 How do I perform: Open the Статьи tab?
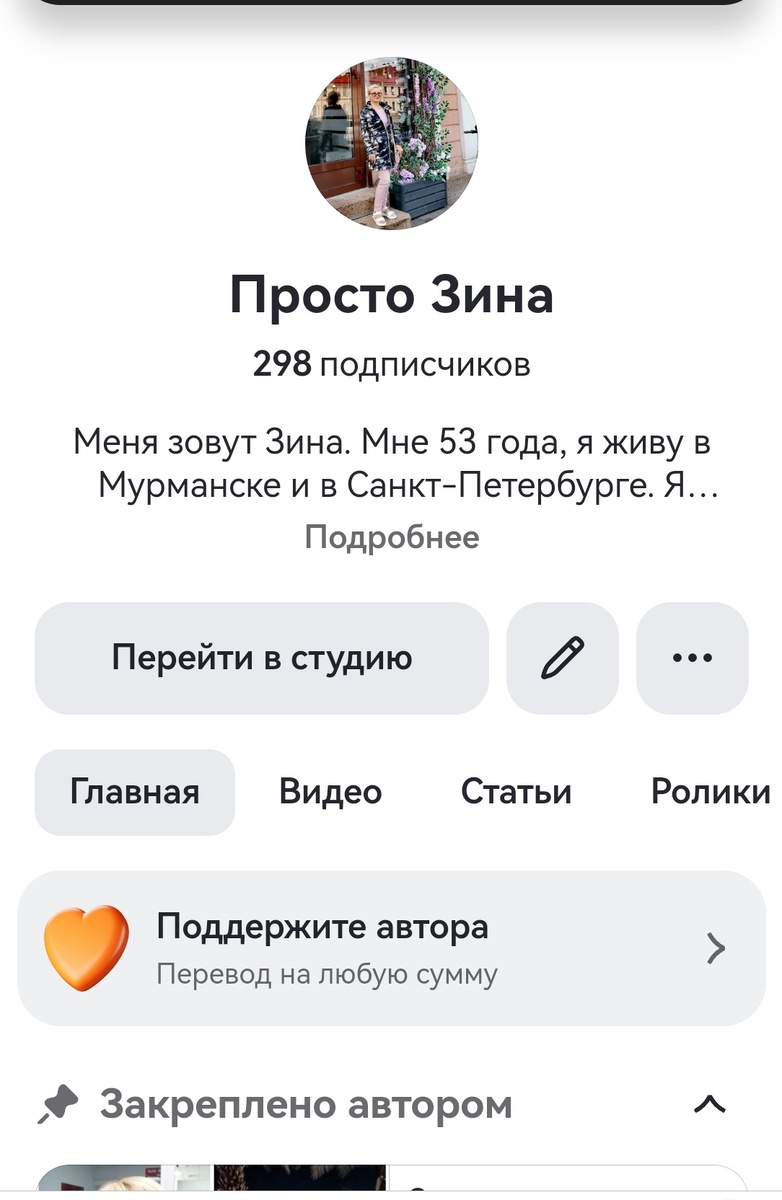click(516, 791)
